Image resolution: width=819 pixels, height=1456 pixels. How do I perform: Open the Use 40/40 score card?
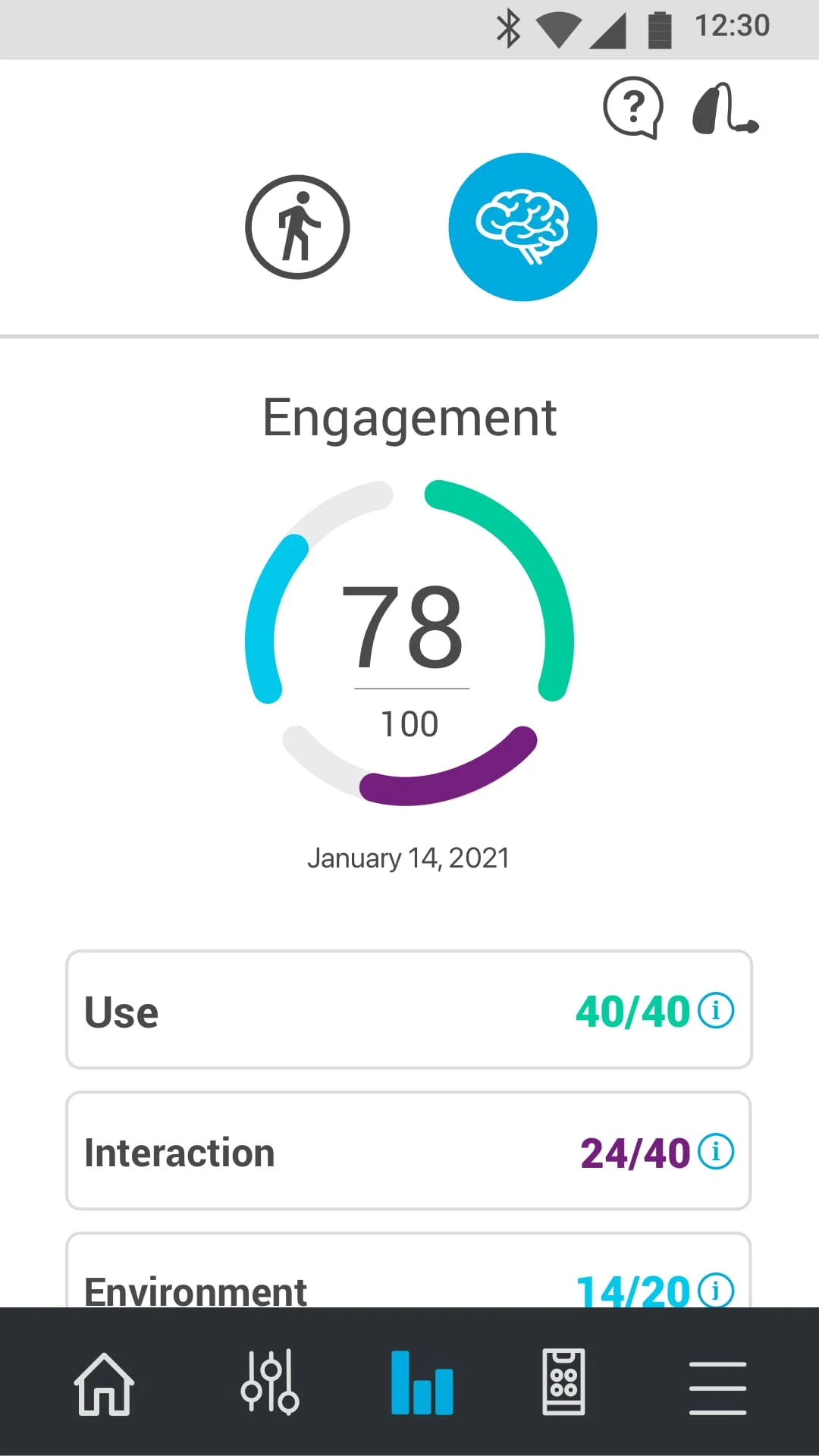coord(409,1010)
